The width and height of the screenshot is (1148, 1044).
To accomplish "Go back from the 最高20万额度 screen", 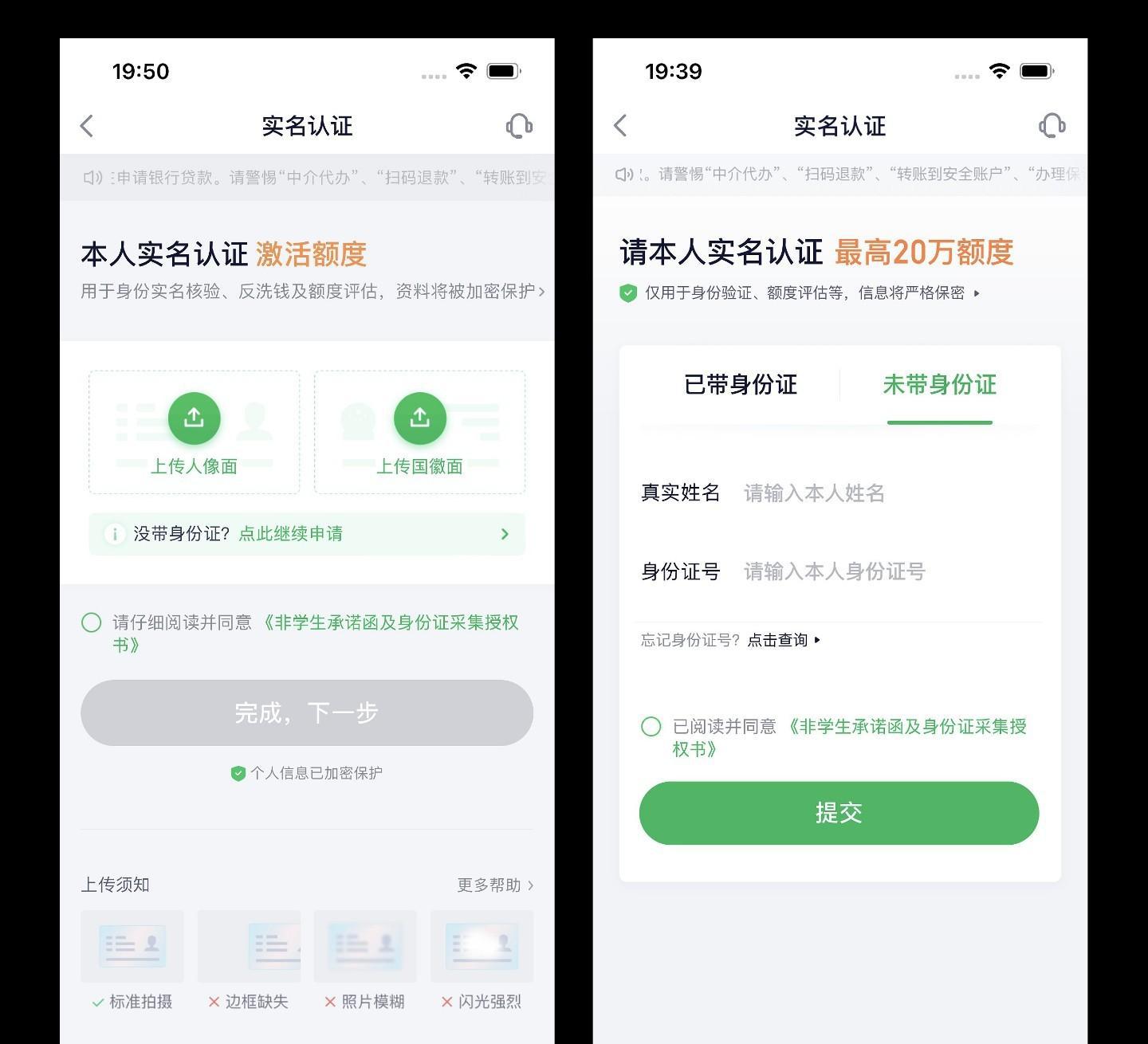I will point(621,125).
